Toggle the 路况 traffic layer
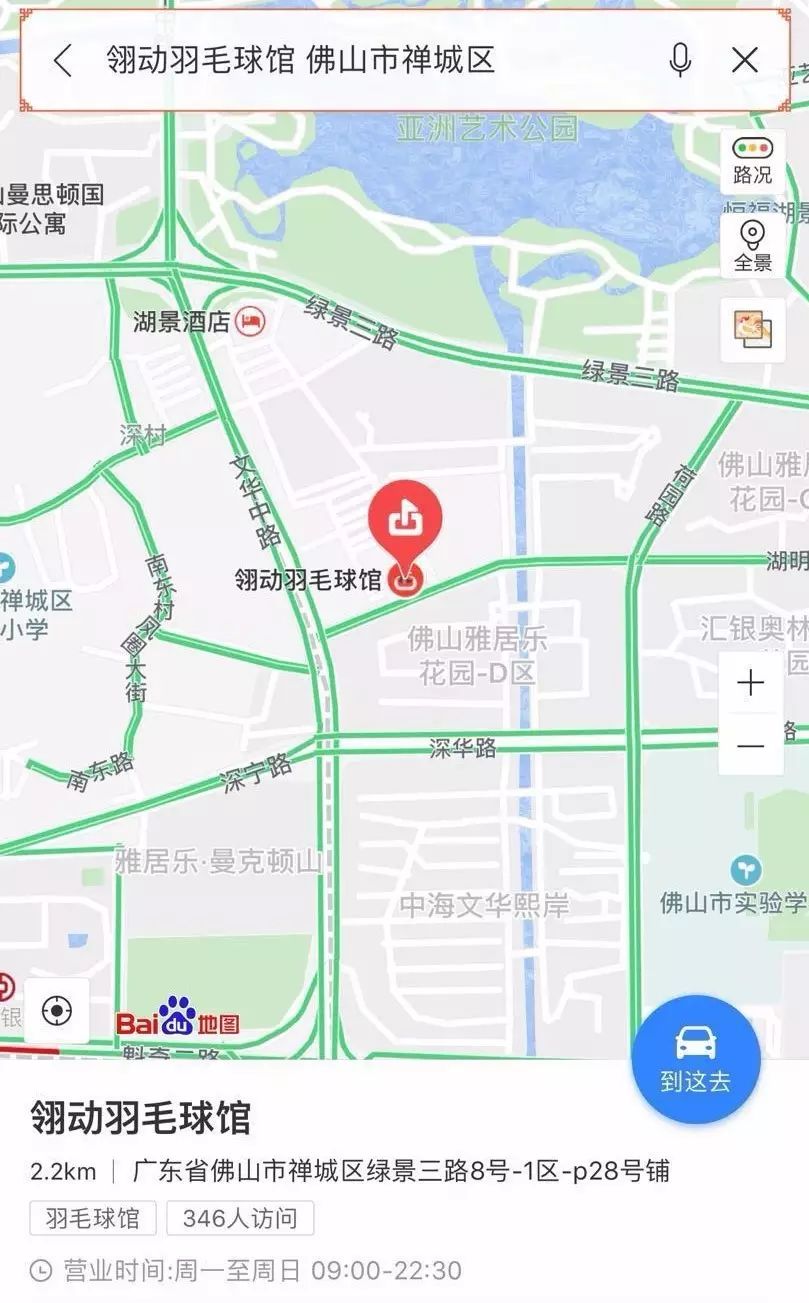This screenshot has width=809, height=1303. coord(752,161)
